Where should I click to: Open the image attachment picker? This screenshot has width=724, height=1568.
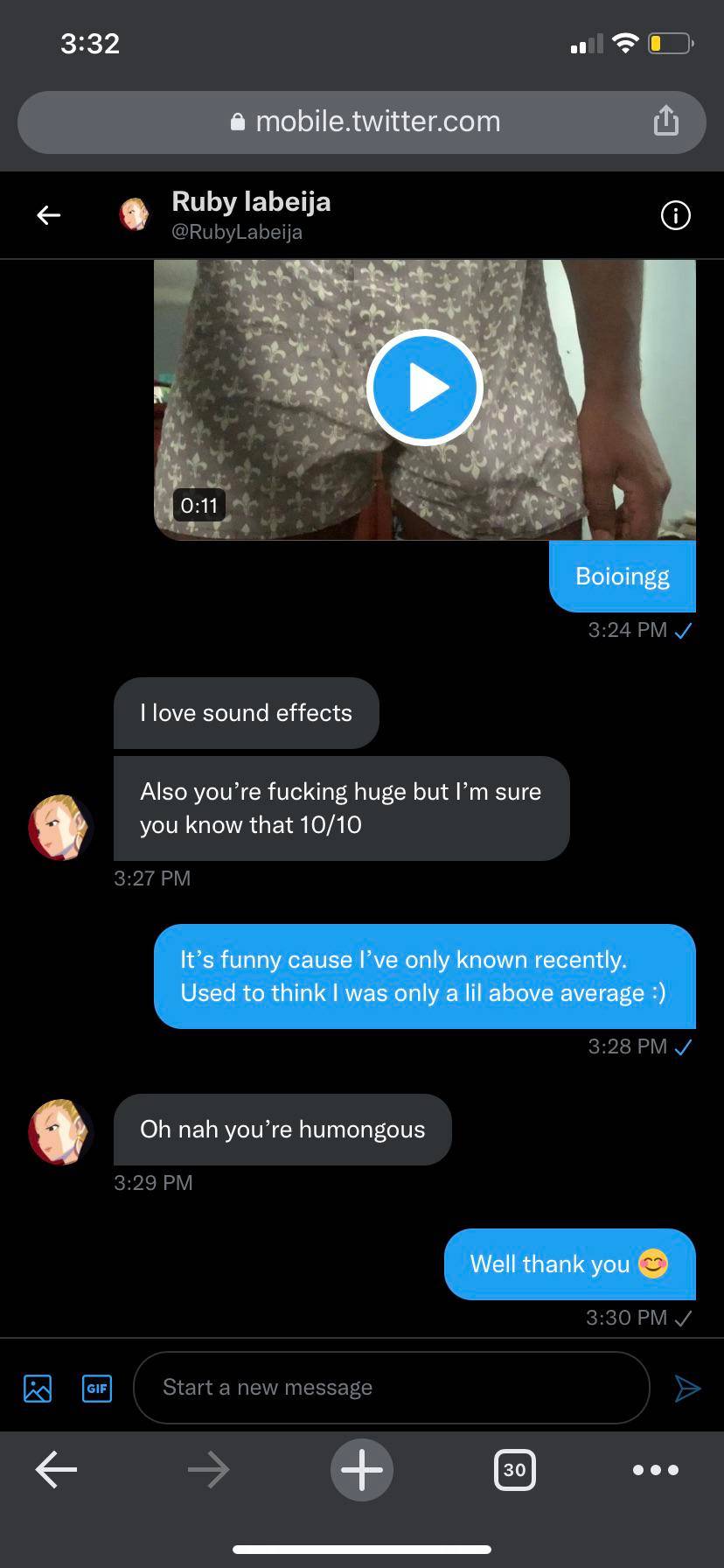coord(37,1388)
